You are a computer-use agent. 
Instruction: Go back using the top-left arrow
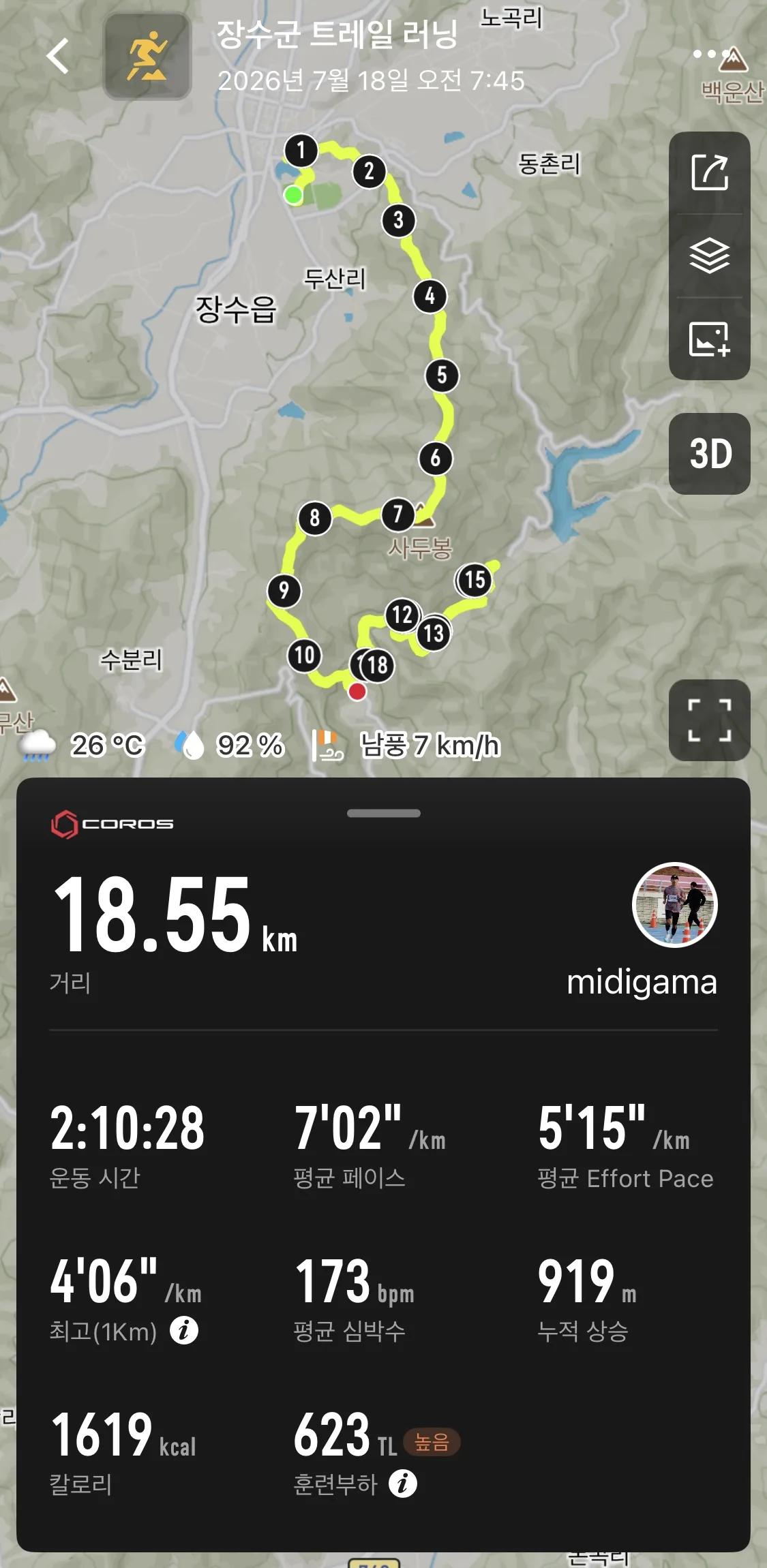(x=57, y=55)
